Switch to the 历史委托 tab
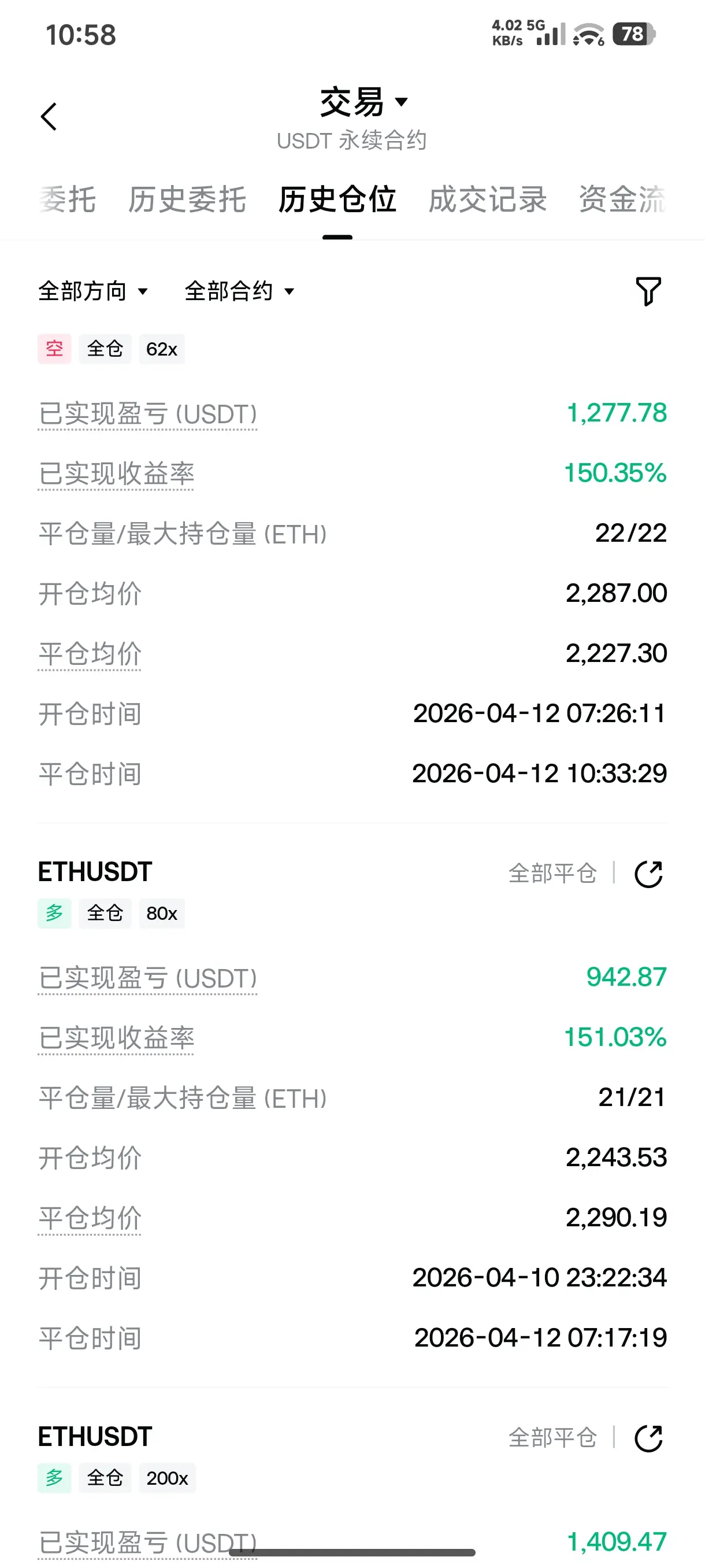Viewport: 705px width, 1568px height. tap(187, 199)
